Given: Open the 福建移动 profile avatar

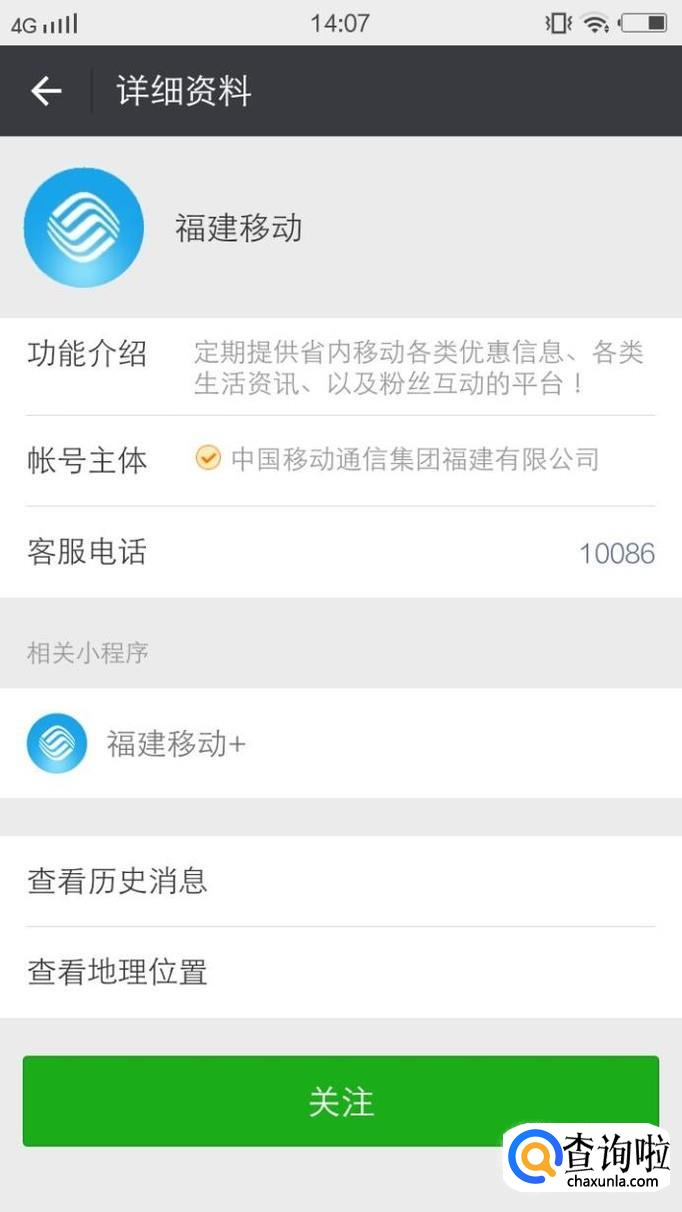Looking at the screenshot, I should click(x=84, y=228).
